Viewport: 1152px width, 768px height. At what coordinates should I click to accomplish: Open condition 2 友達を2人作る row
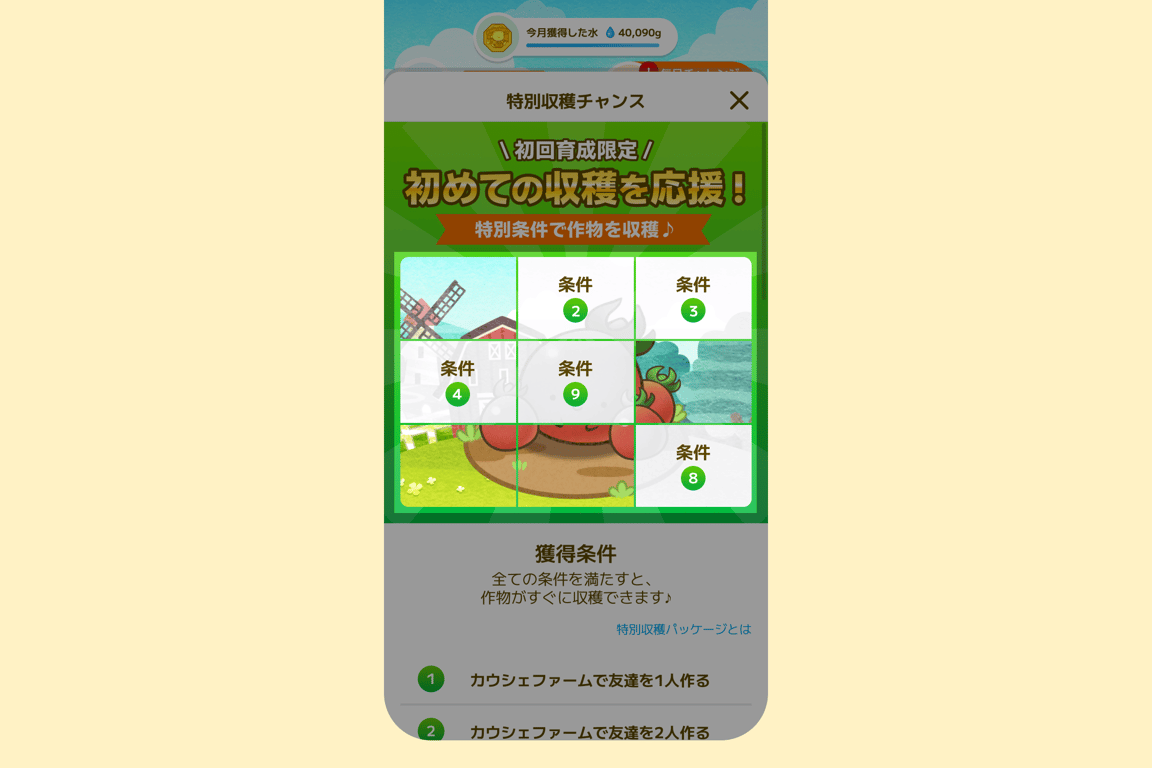coord(575,730)
